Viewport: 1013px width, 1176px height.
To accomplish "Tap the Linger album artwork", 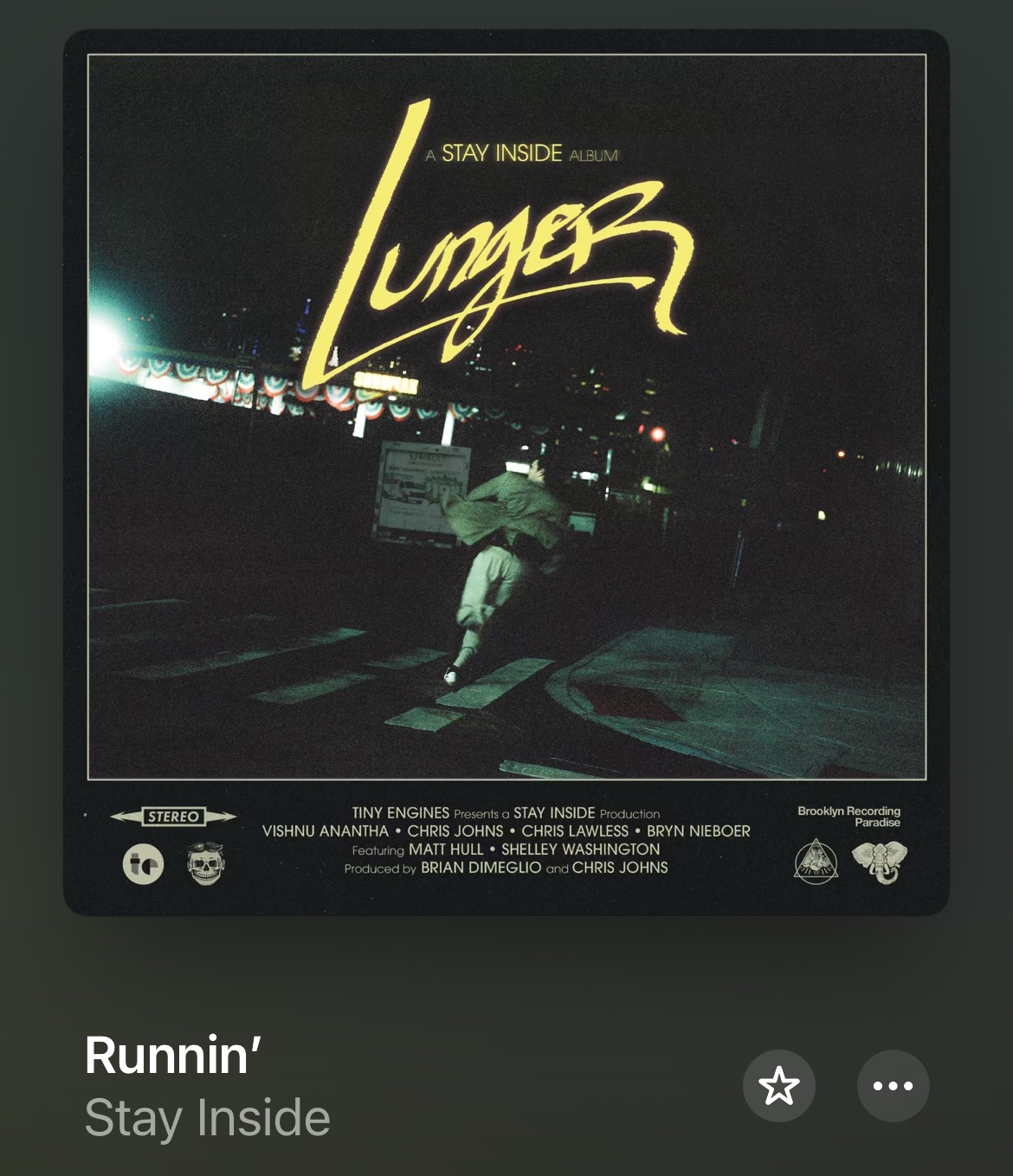I will (506, 472).
